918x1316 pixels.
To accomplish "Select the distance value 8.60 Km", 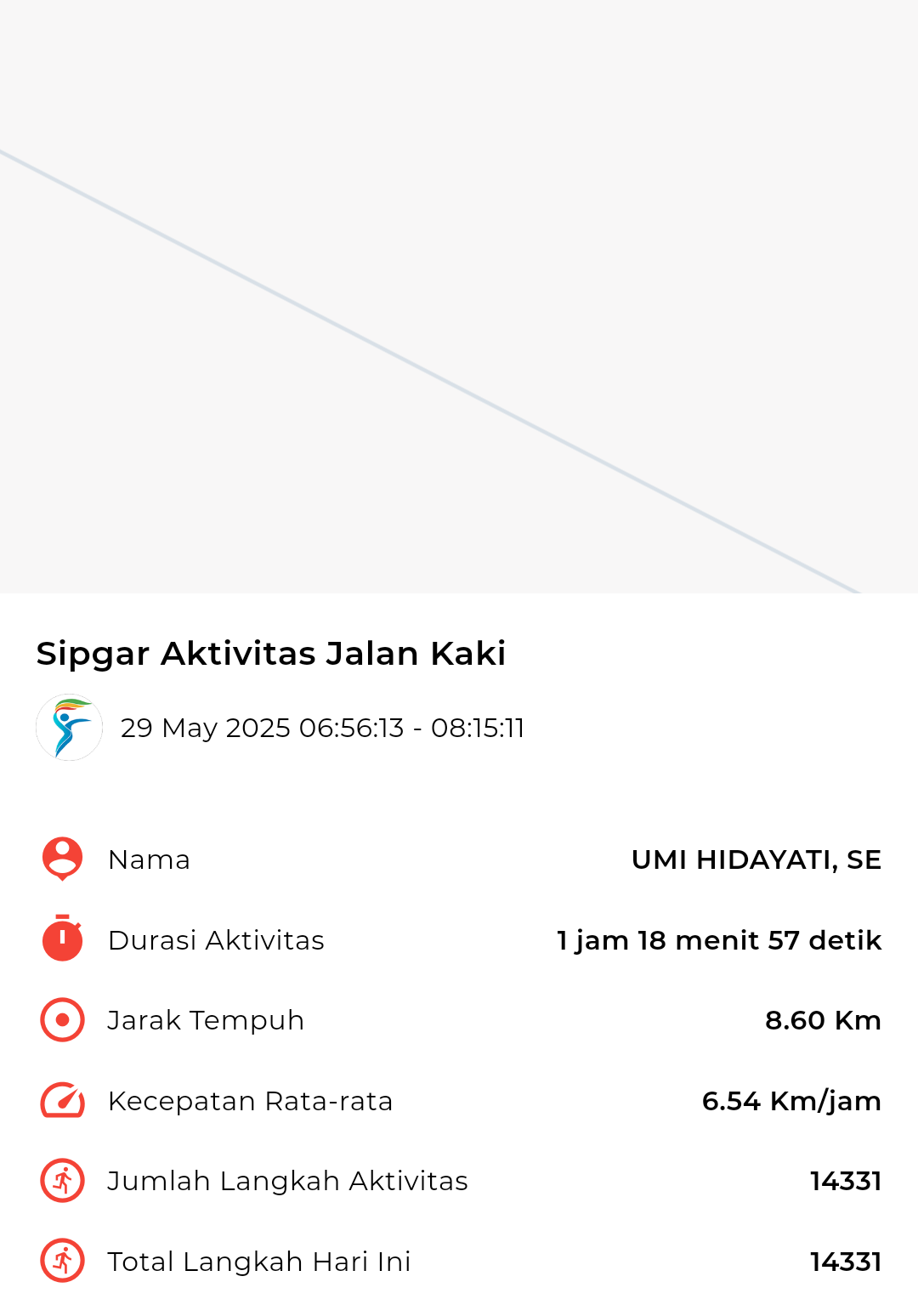I will pyautogui.click(x=823, y=1020).
